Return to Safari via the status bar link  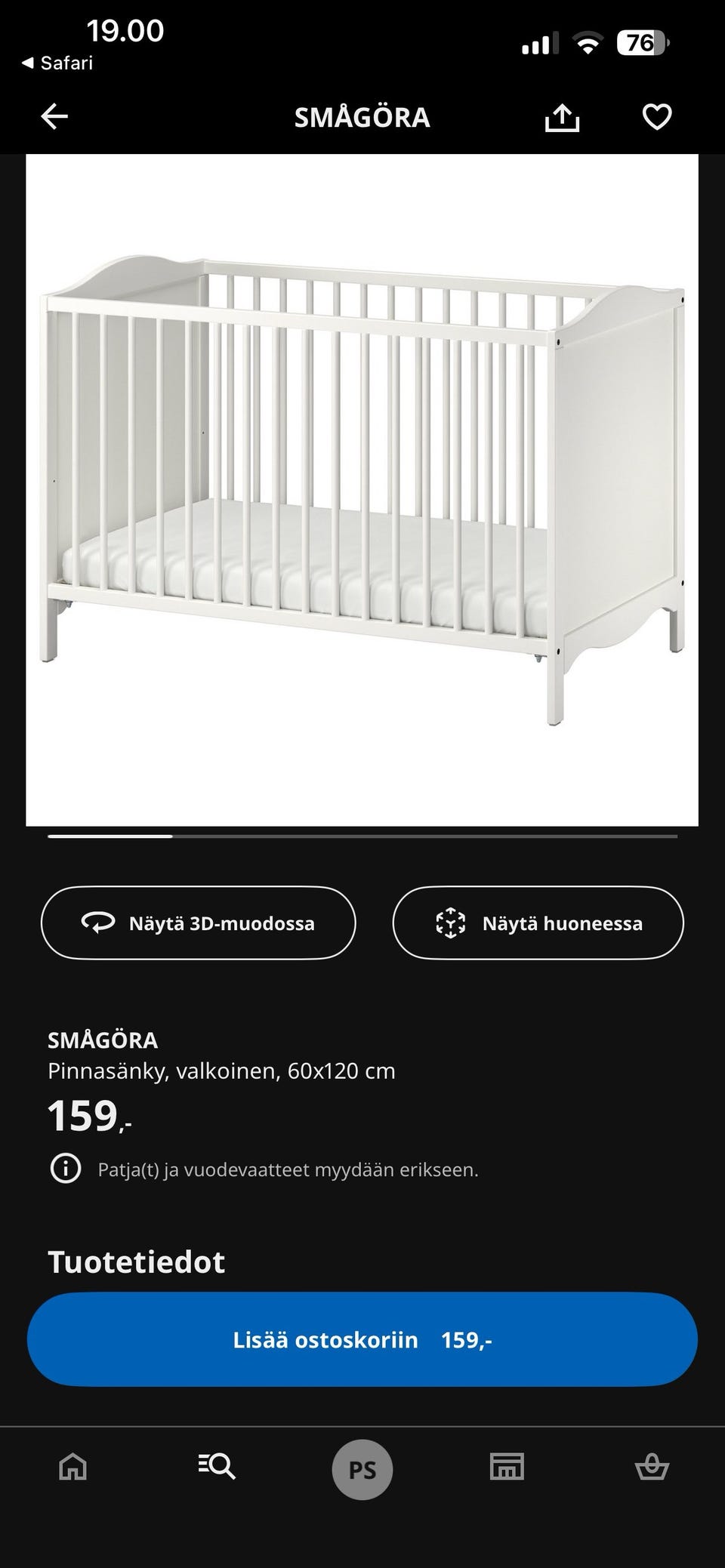57,63
